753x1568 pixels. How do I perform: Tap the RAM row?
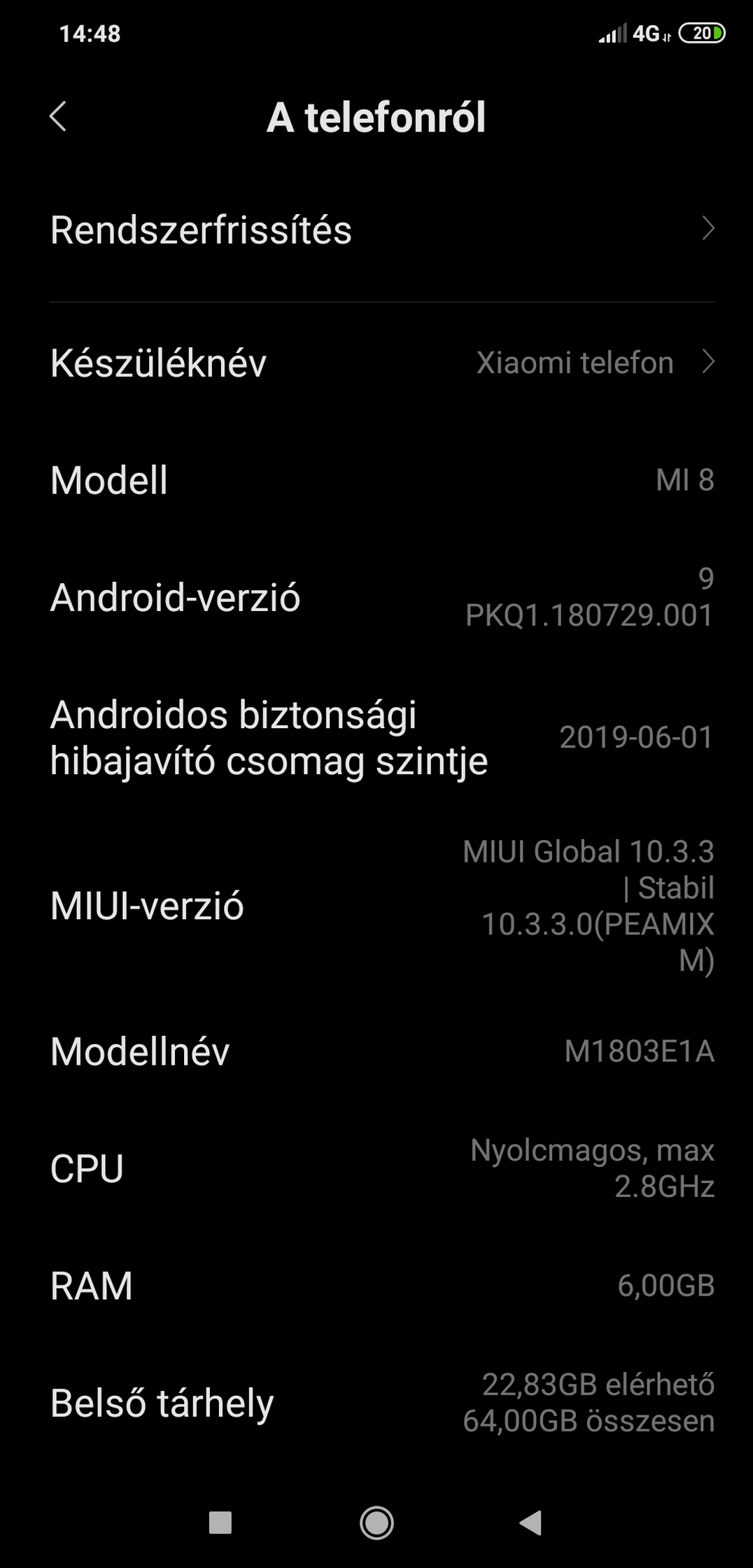tap(376, 1286)
